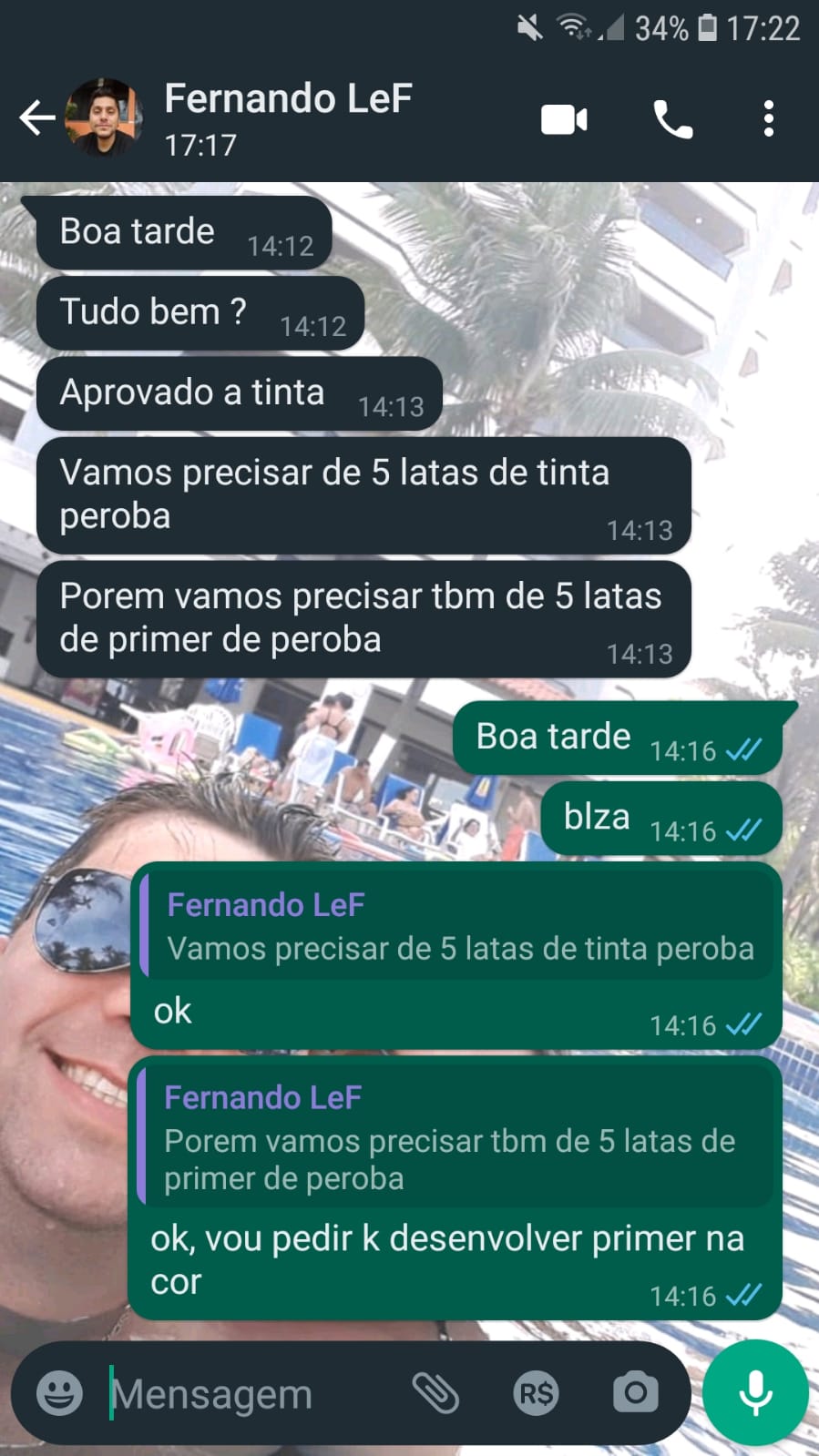Open the emoji picker
This screenshot has height=1456, width=819.
(x=59, y=1393)
